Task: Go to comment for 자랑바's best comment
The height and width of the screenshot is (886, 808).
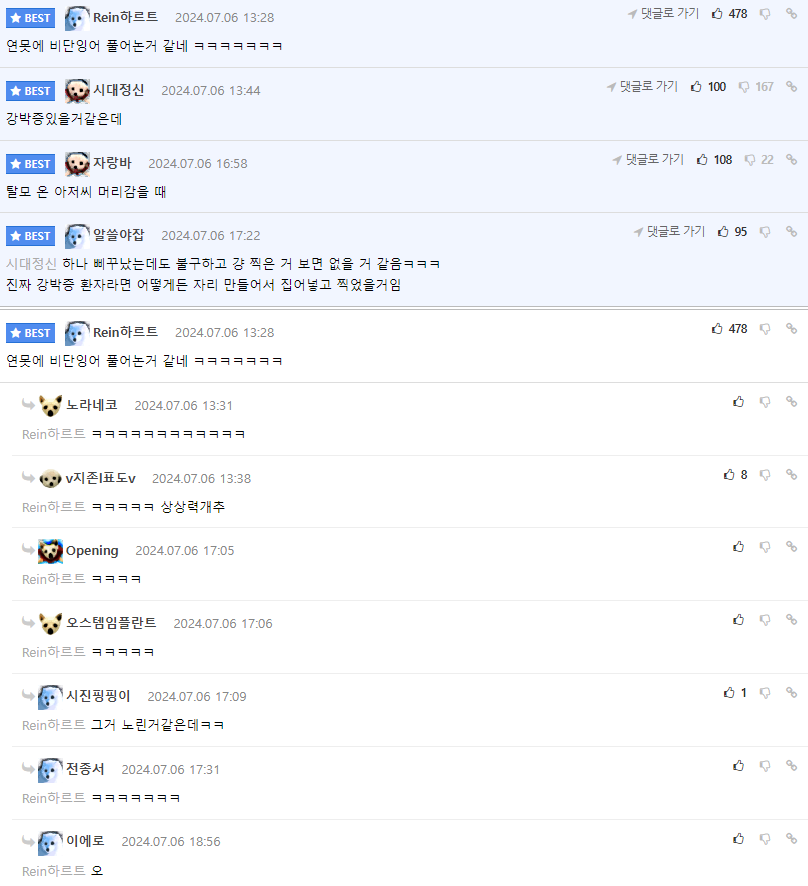Action: pos(648,159)
